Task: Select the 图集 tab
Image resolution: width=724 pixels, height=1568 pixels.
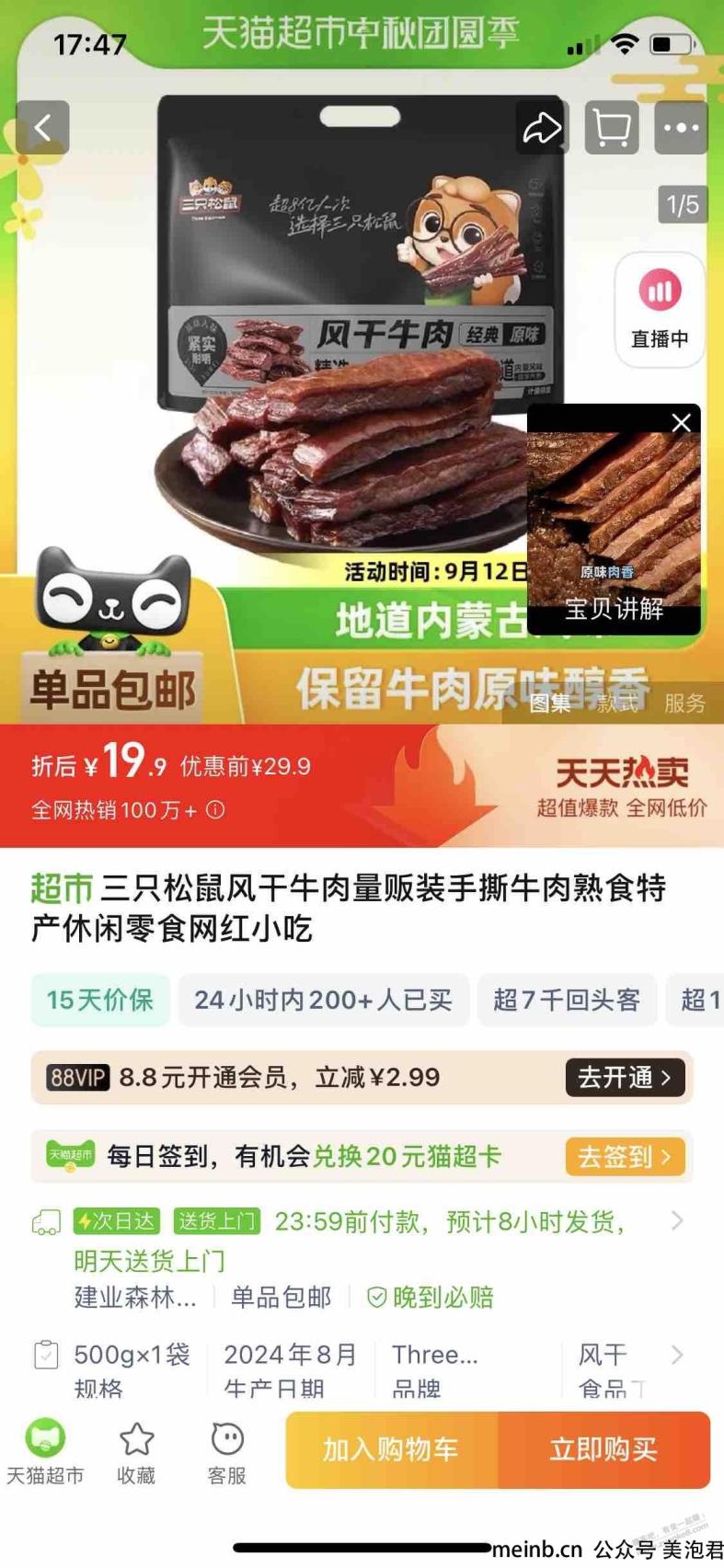Action: (x=550, y=704)
